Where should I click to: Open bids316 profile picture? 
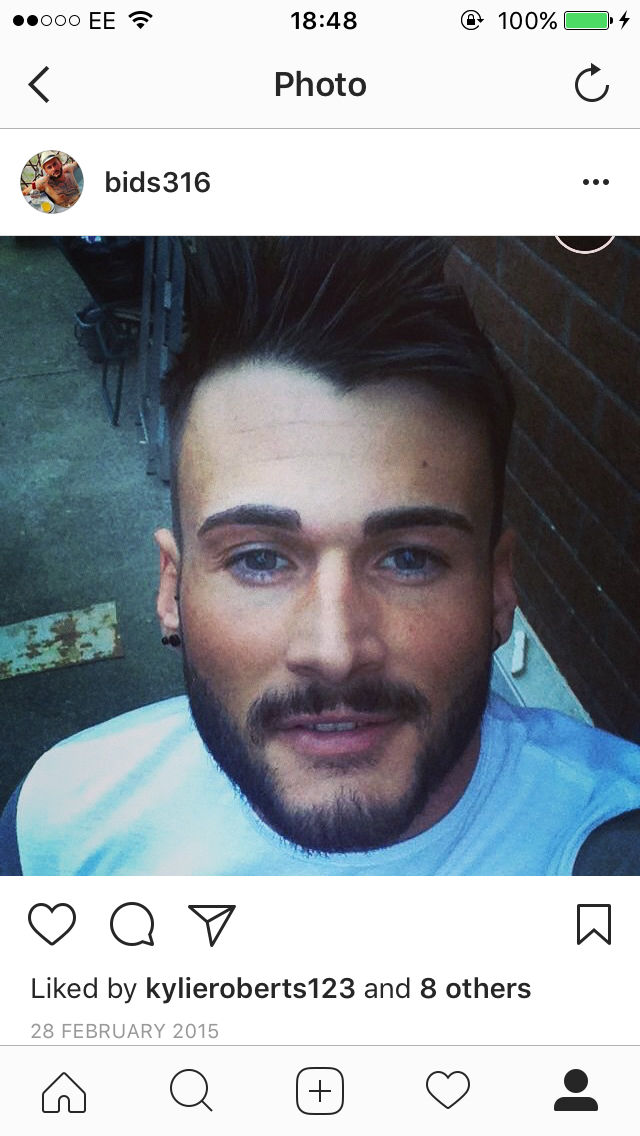tap(51, 182)
